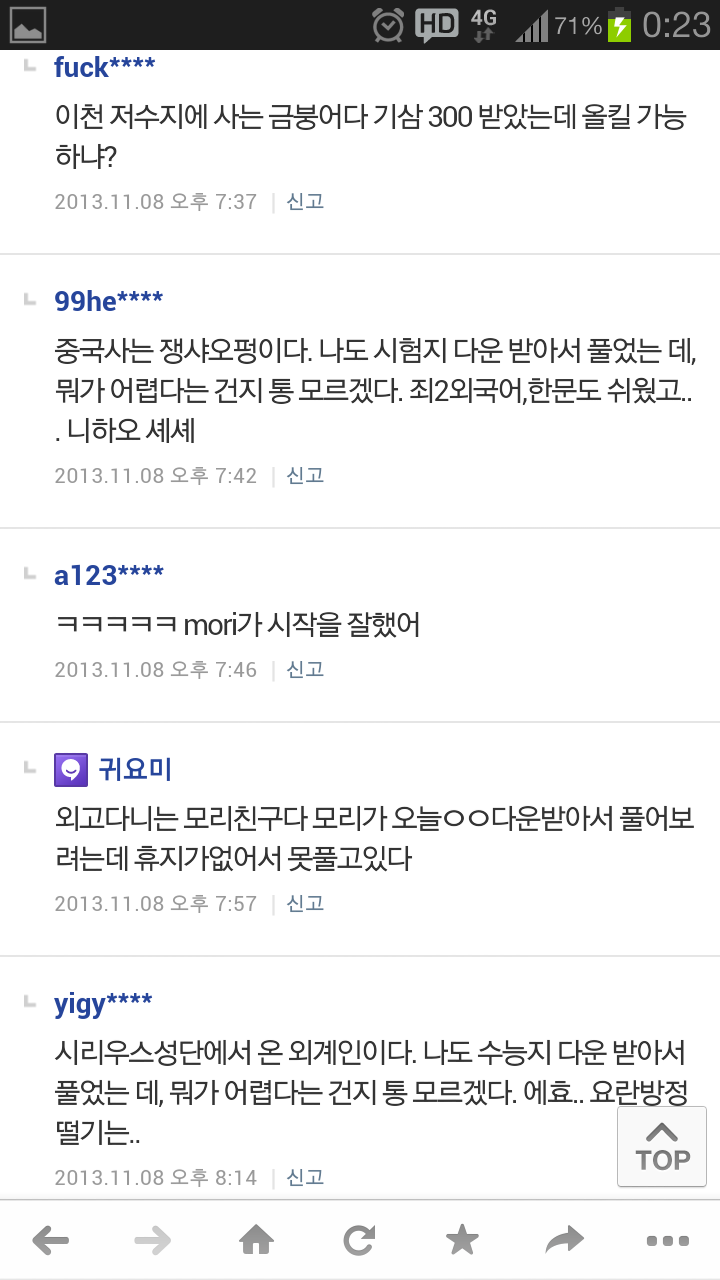Open the screenshot thumbnail in the status bar
720x1280 pixels.
28,24
